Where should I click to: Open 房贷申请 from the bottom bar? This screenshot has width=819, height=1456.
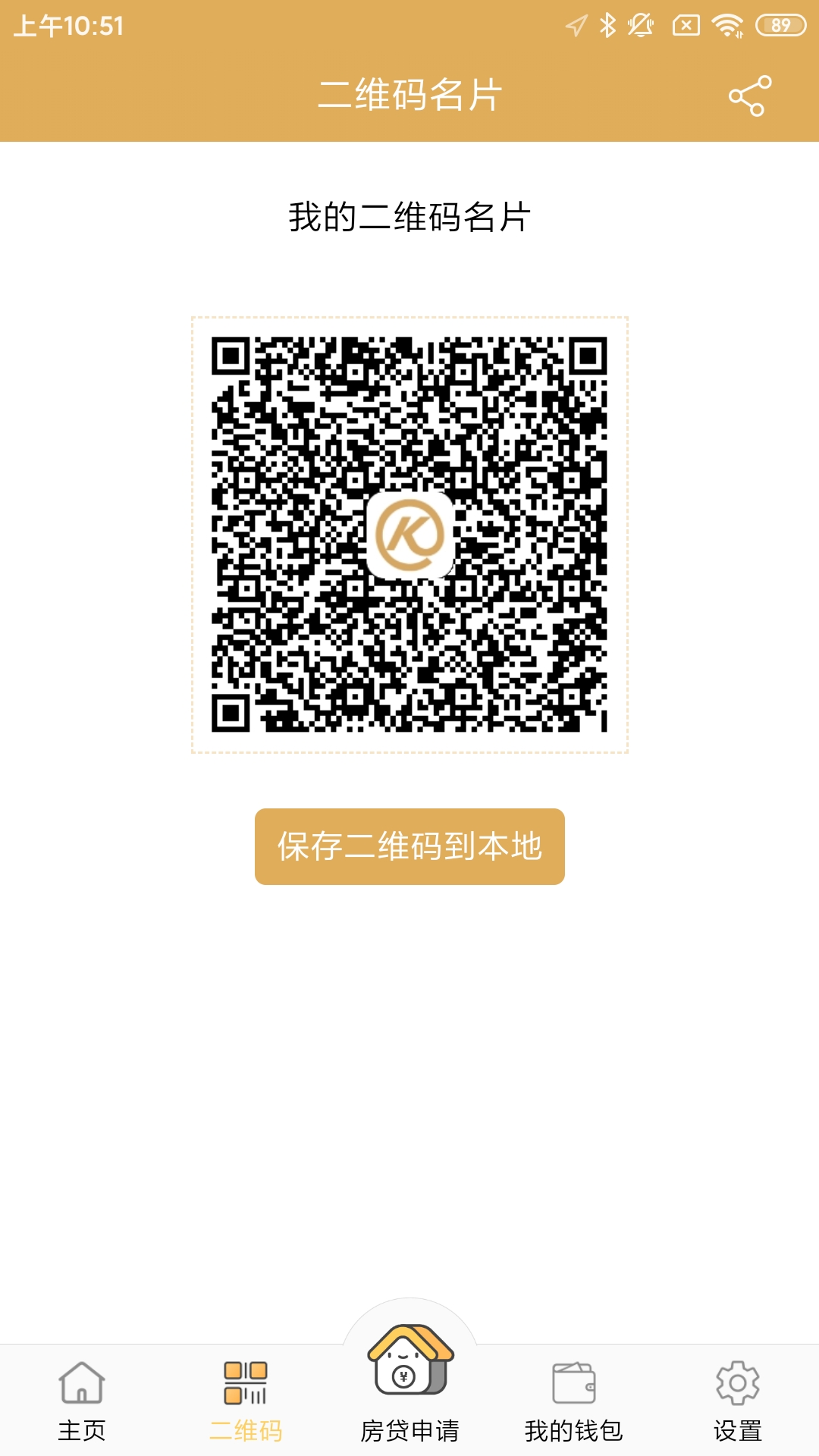pos(409,1380)
